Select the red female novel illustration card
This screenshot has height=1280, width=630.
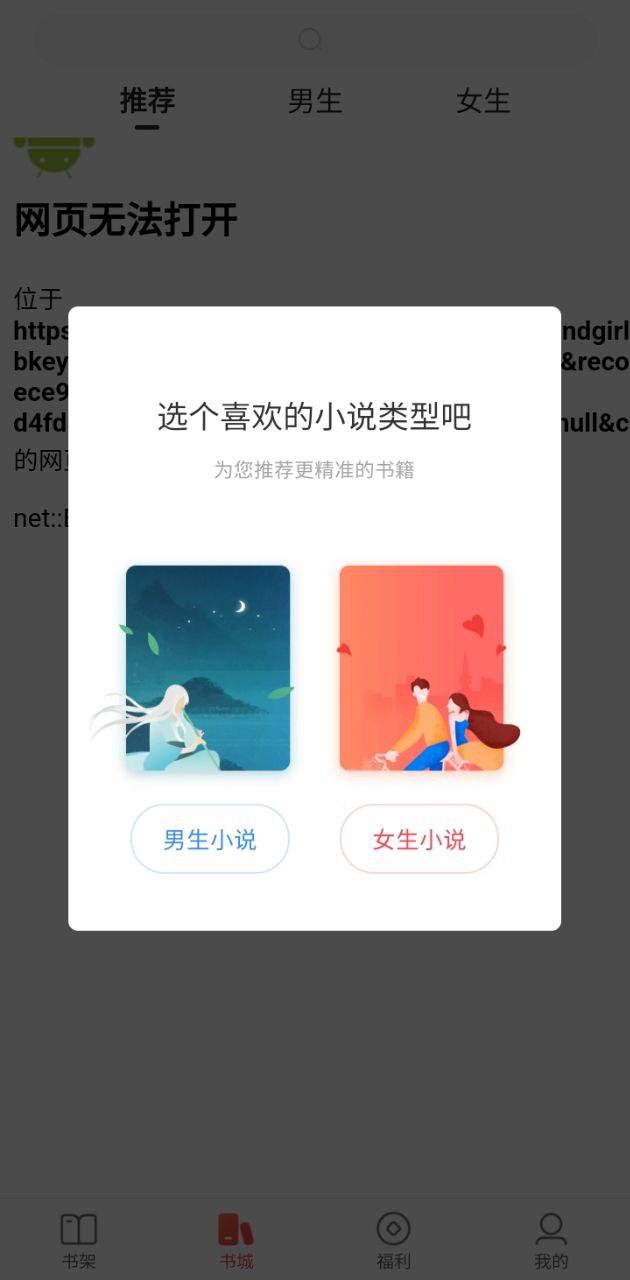click(421, 668)
